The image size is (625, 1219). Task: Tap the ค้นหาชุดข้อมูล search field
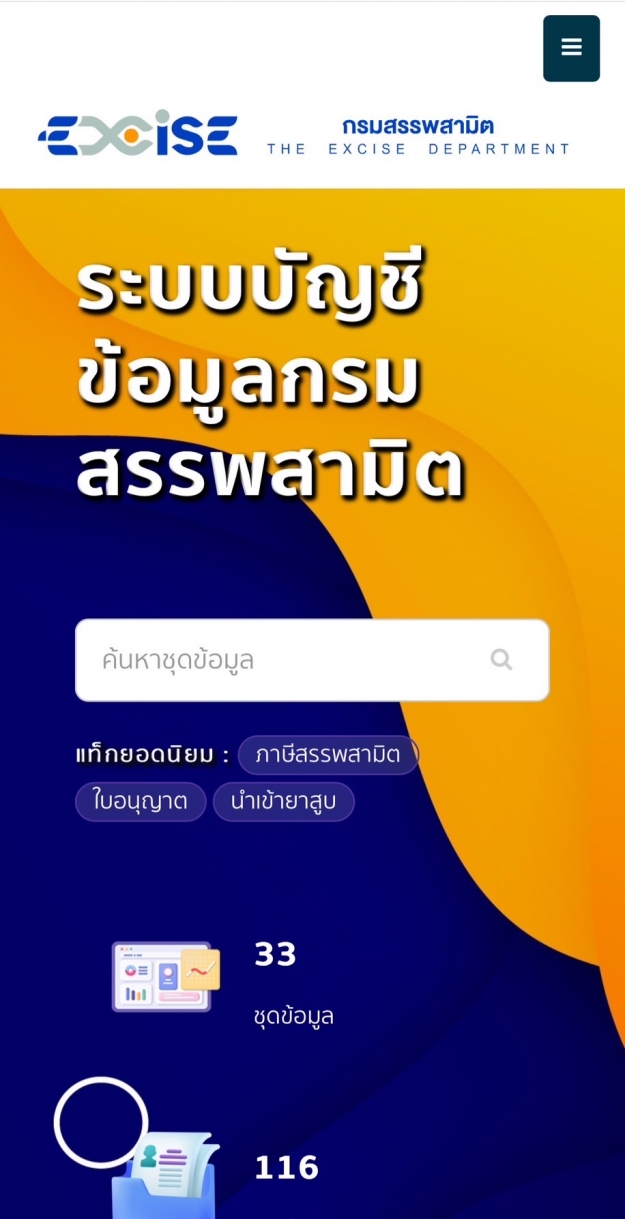coord(312,660)
